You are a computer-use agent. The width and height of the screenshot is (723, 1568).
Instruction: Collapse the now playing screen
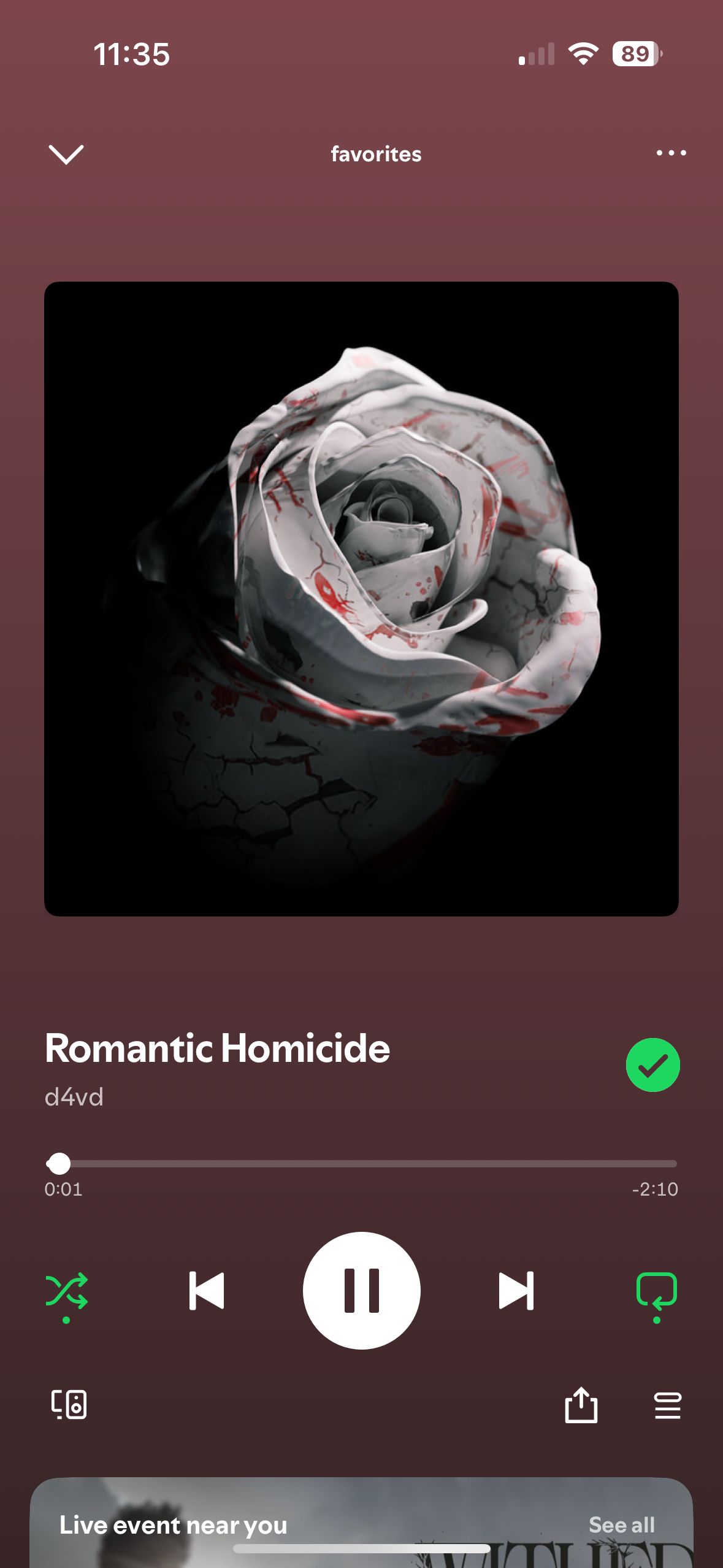(66, 154)
